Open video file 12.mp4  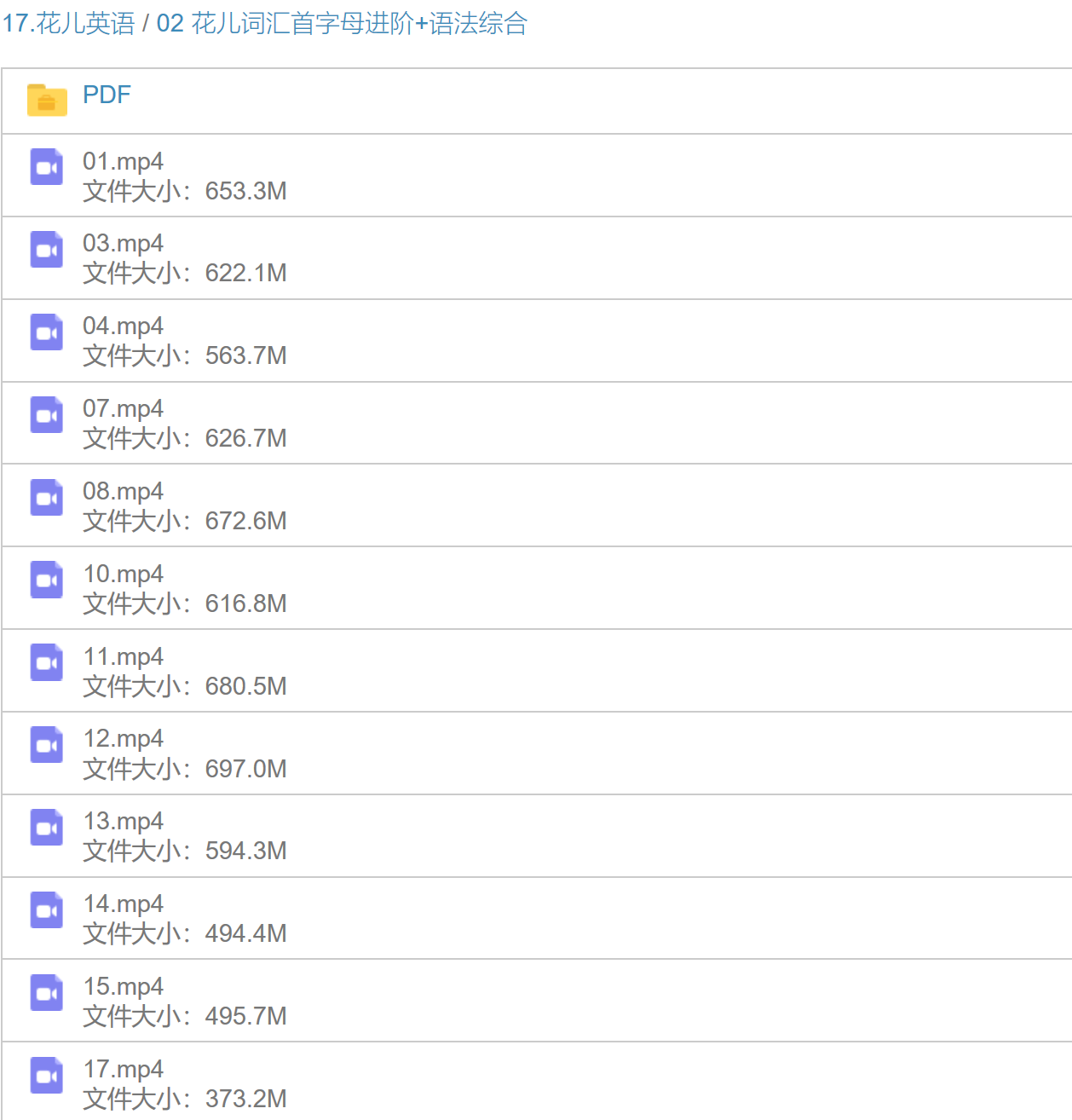pos(123,739)
